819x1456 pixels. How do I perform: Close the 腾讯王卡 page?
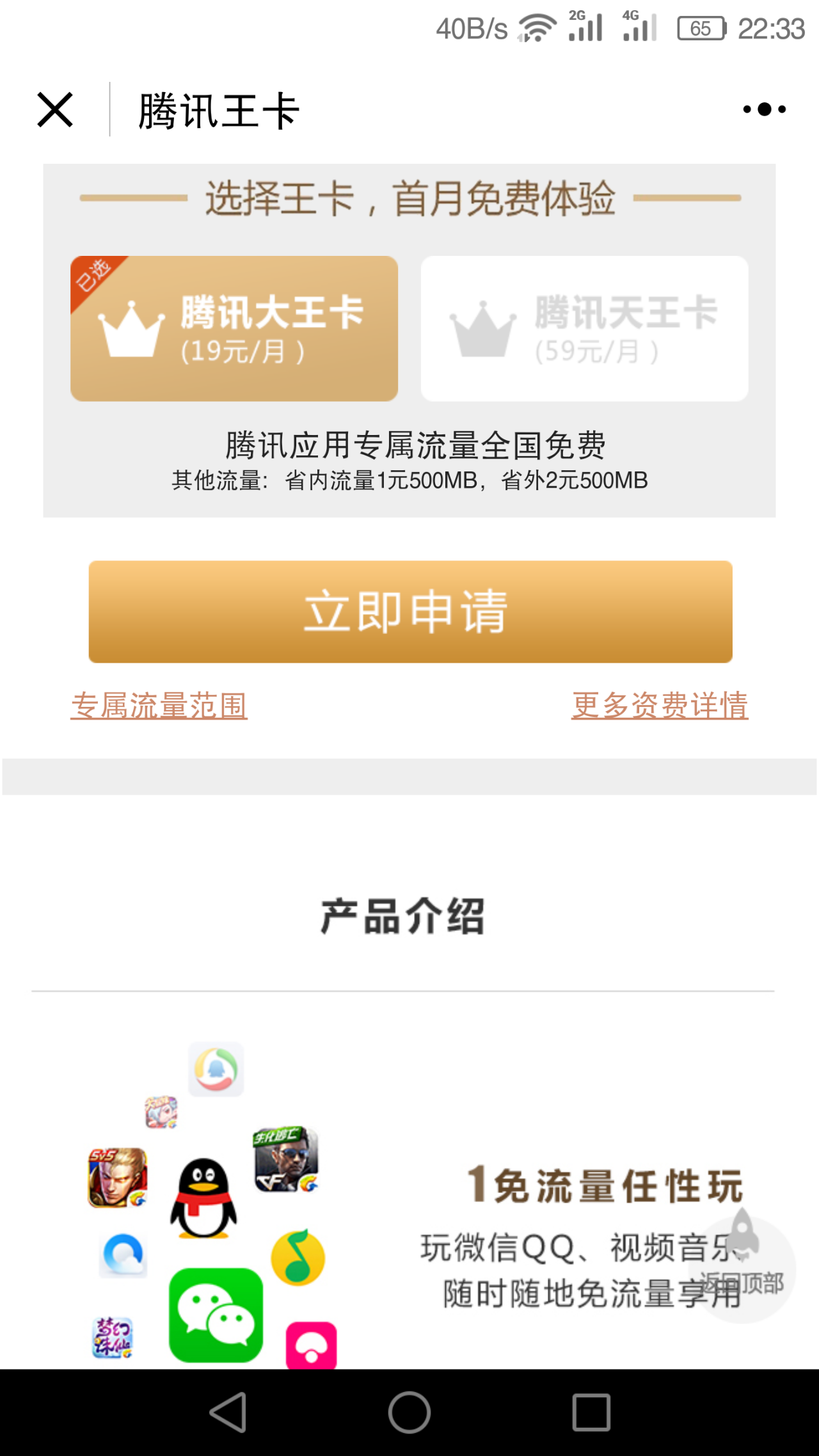55,109
